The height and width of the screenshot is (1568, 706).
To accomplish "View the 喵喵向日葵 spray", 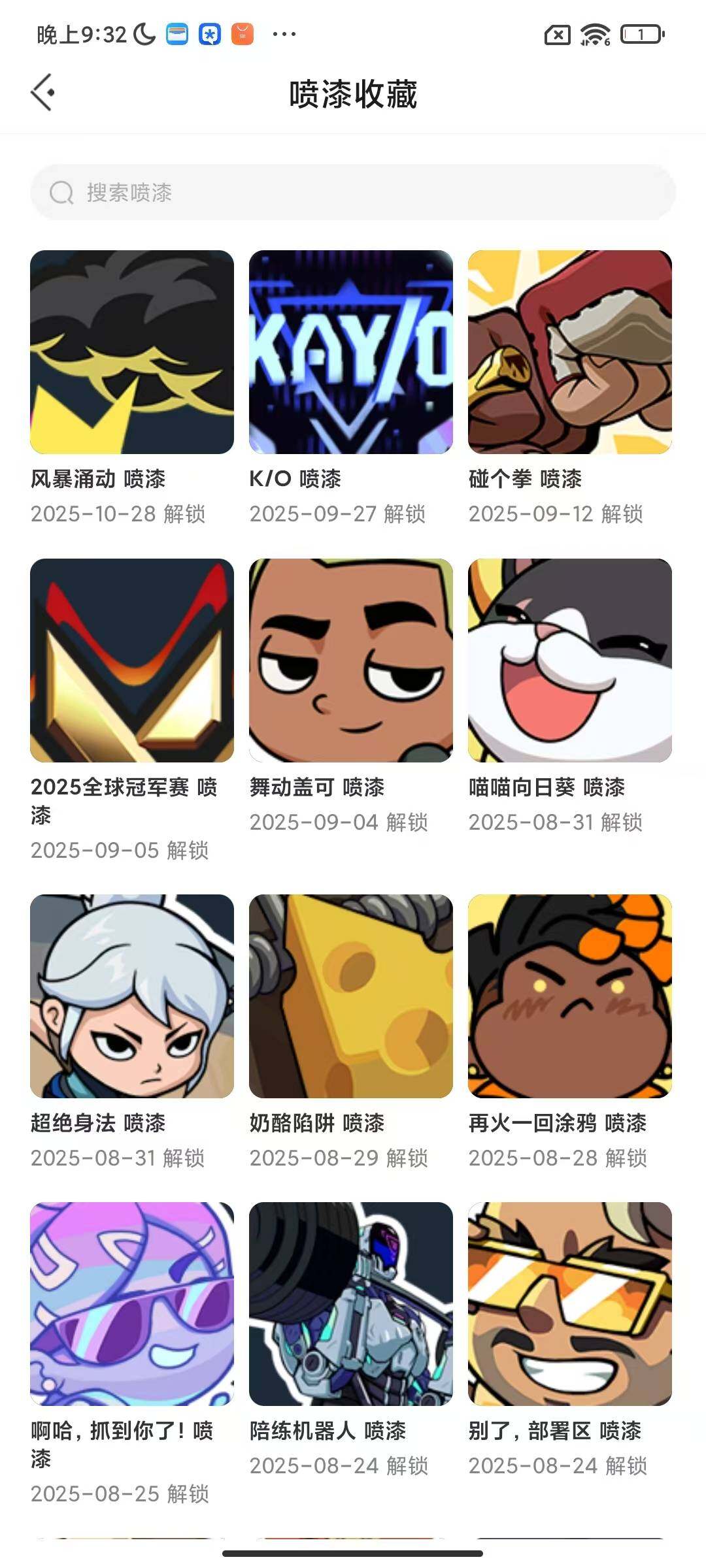I will (570, 660).
